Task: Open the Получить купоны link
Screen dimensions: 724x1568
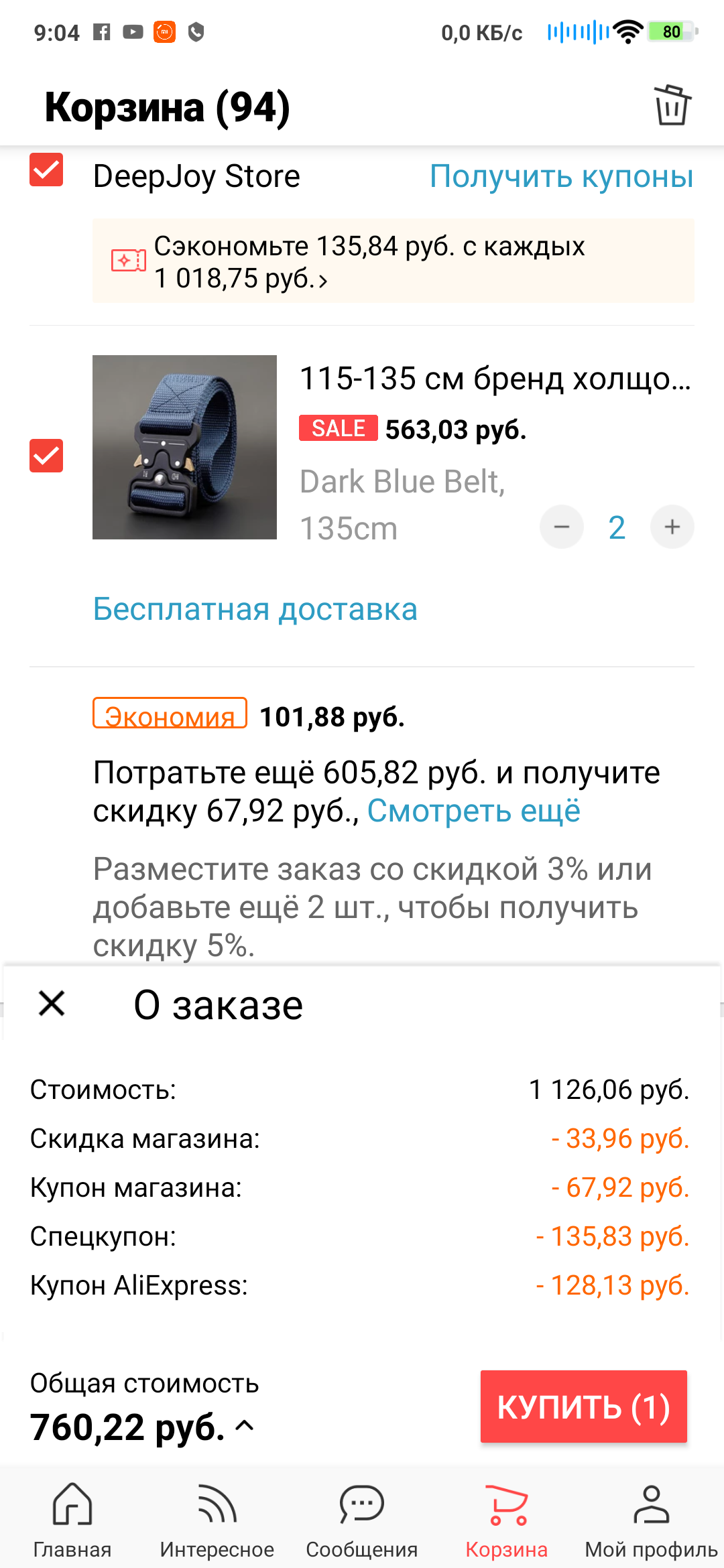Action: (x=561, y=177)
